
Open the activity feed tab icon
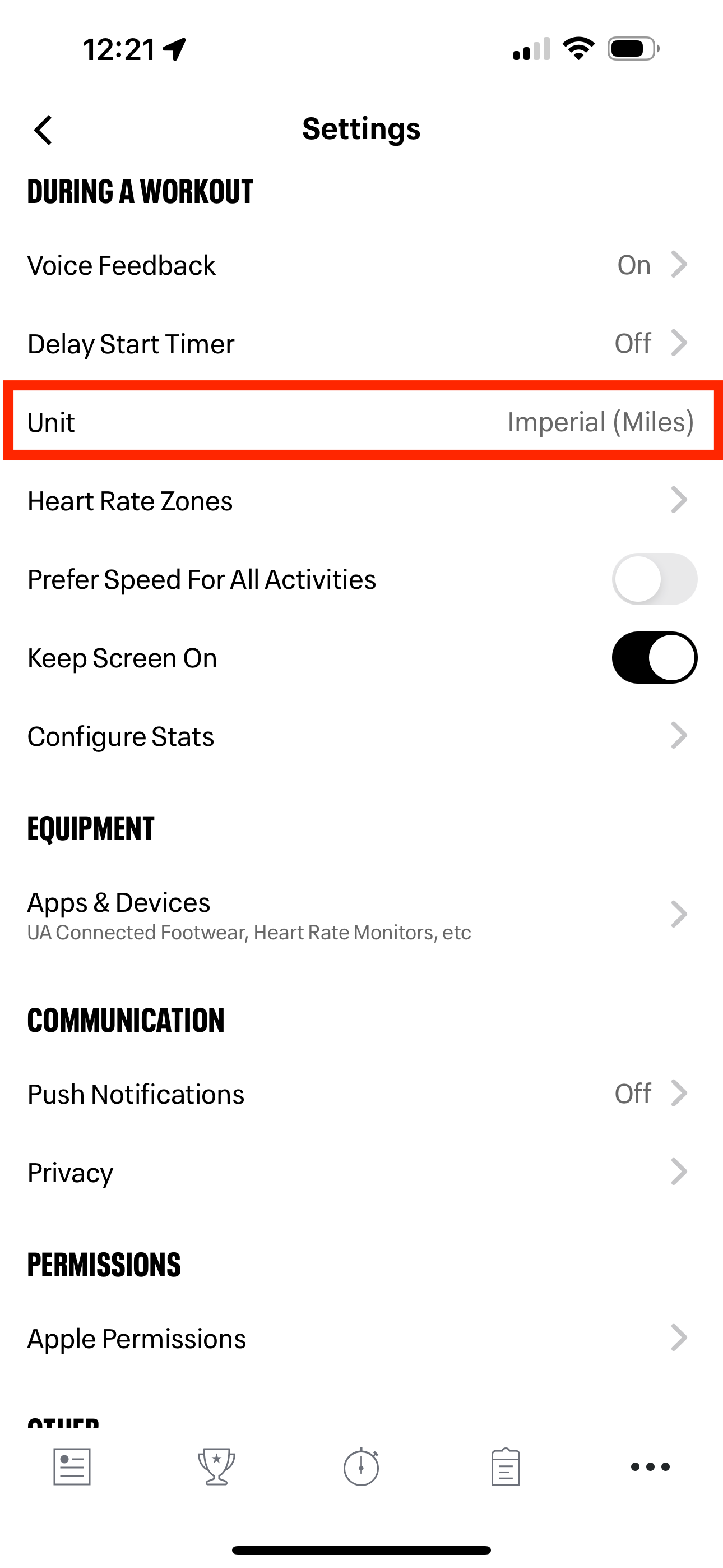pos(72,1467)
